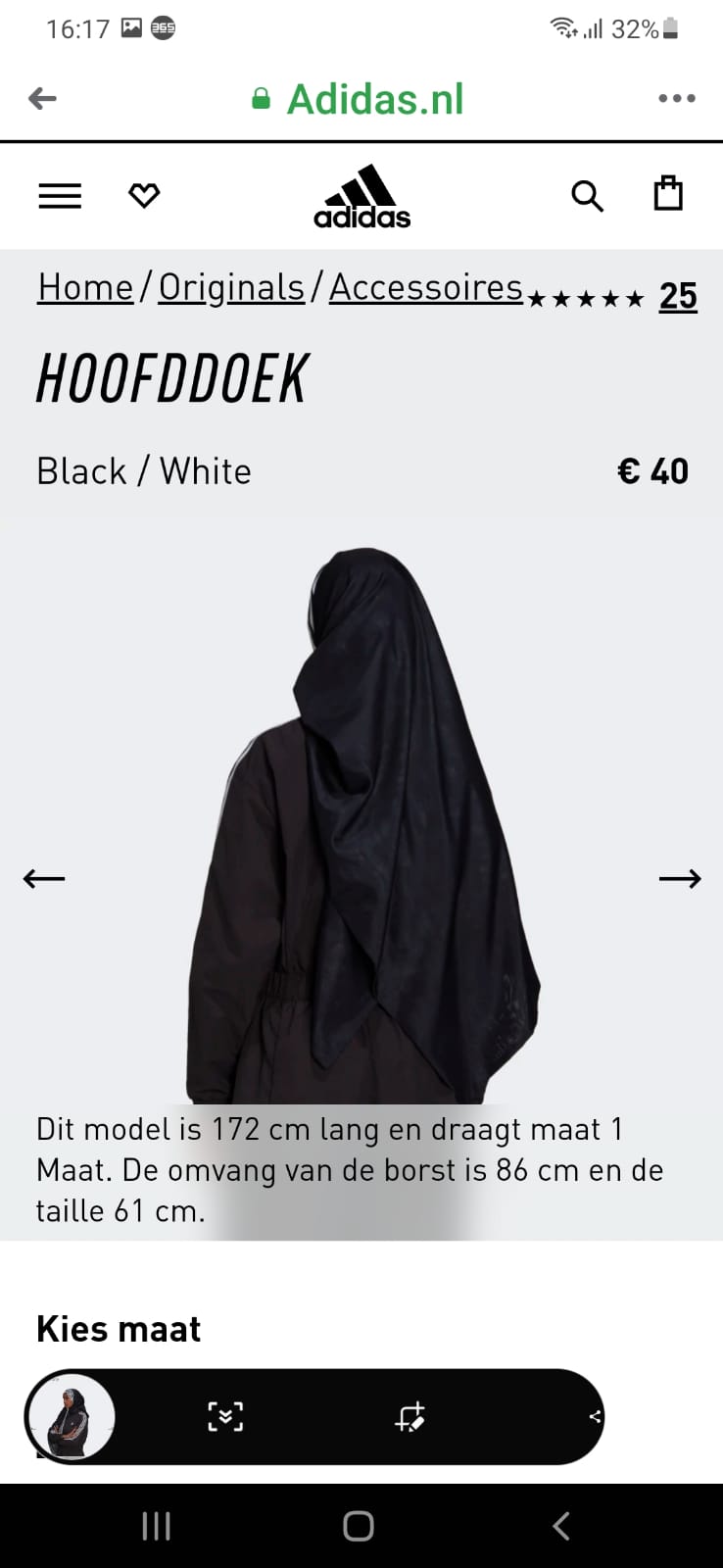Open product search
The width and height of the screenshot is (723, 1568).
click(x=587, y=196)
